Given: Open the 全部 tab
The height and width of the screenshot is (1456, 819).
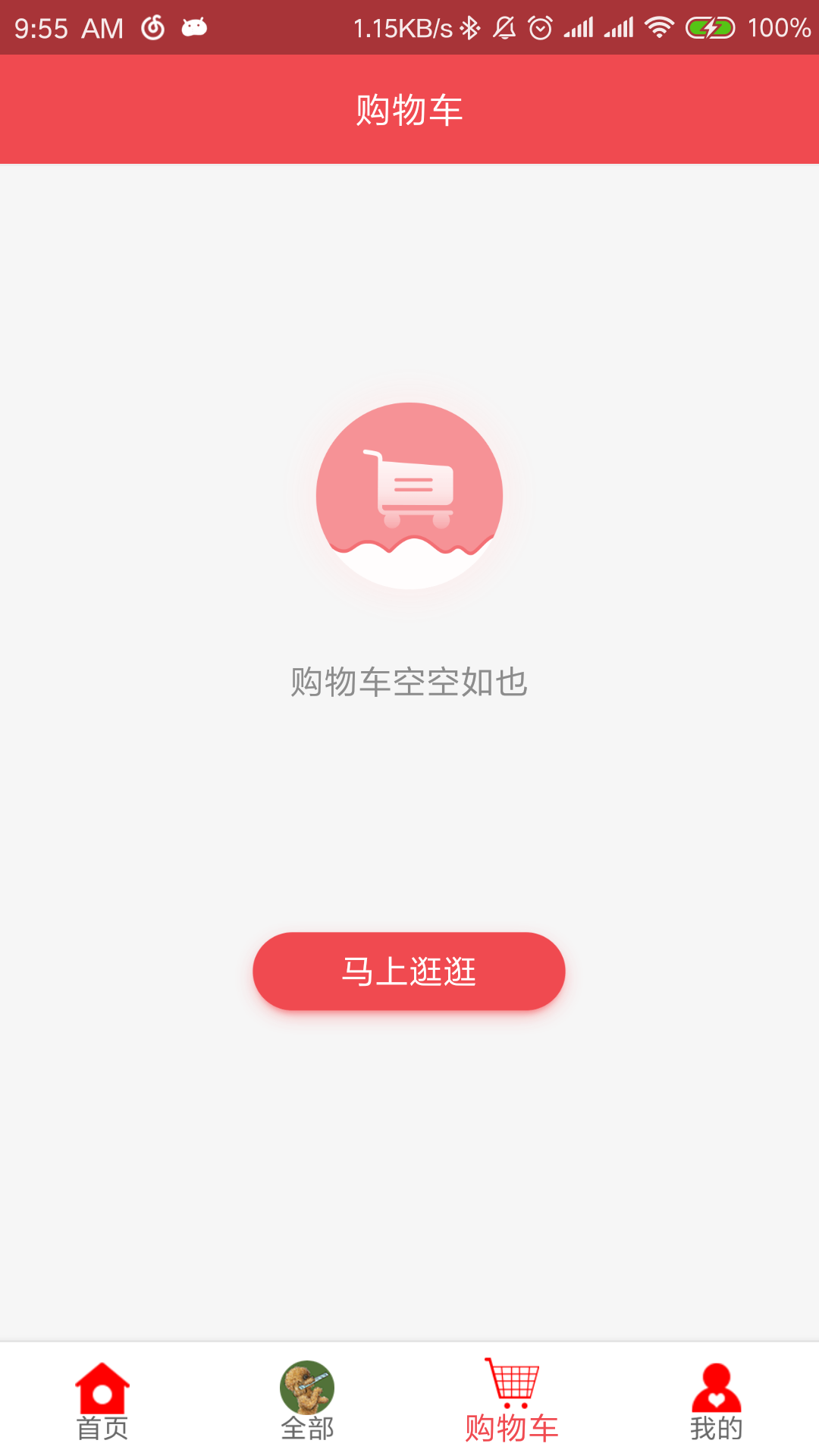Looking at the screenshot, I should (x=307, y=1401).
